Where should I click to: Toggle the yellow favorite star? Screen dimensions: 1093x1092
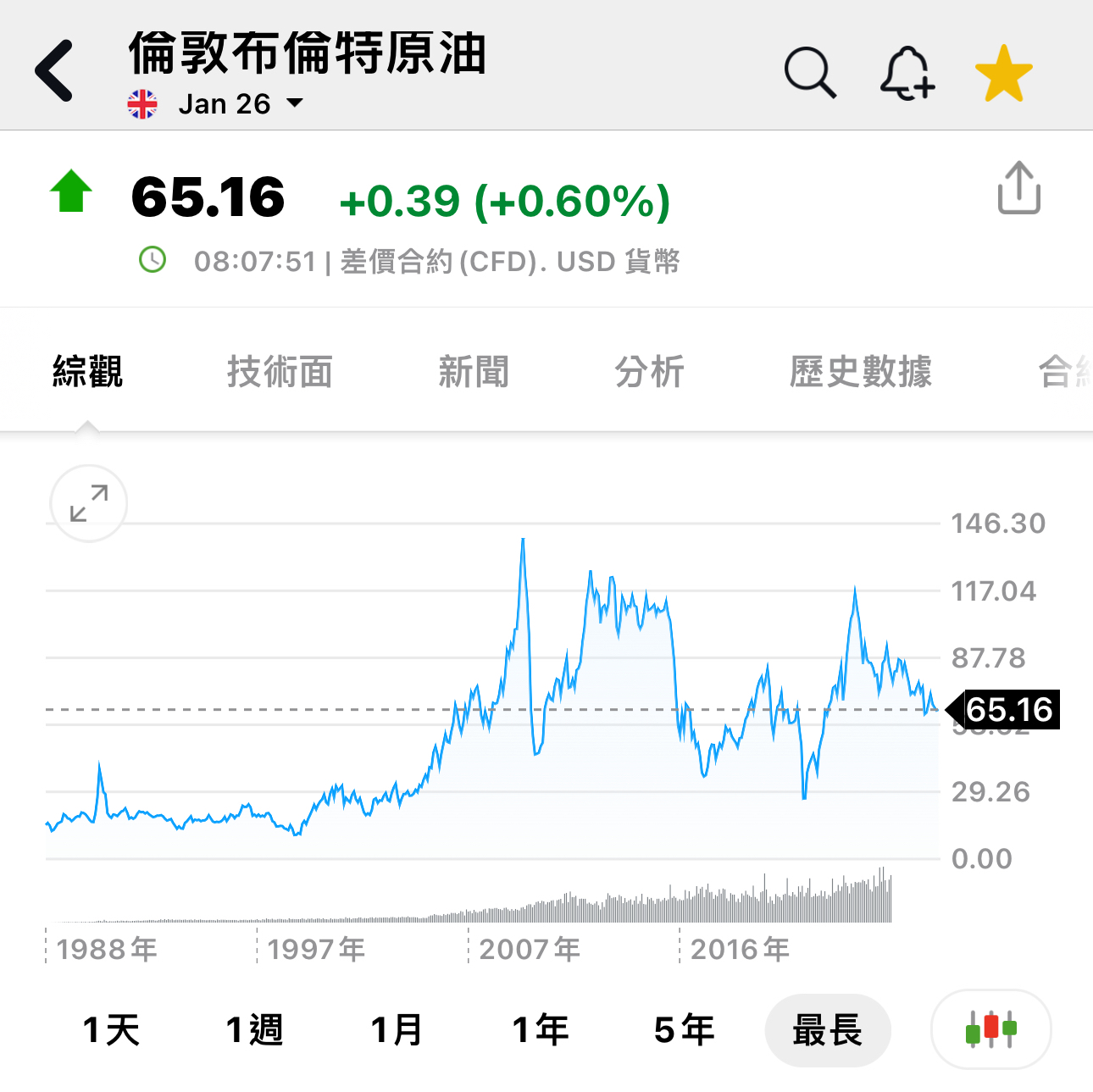coord(1004,74)
